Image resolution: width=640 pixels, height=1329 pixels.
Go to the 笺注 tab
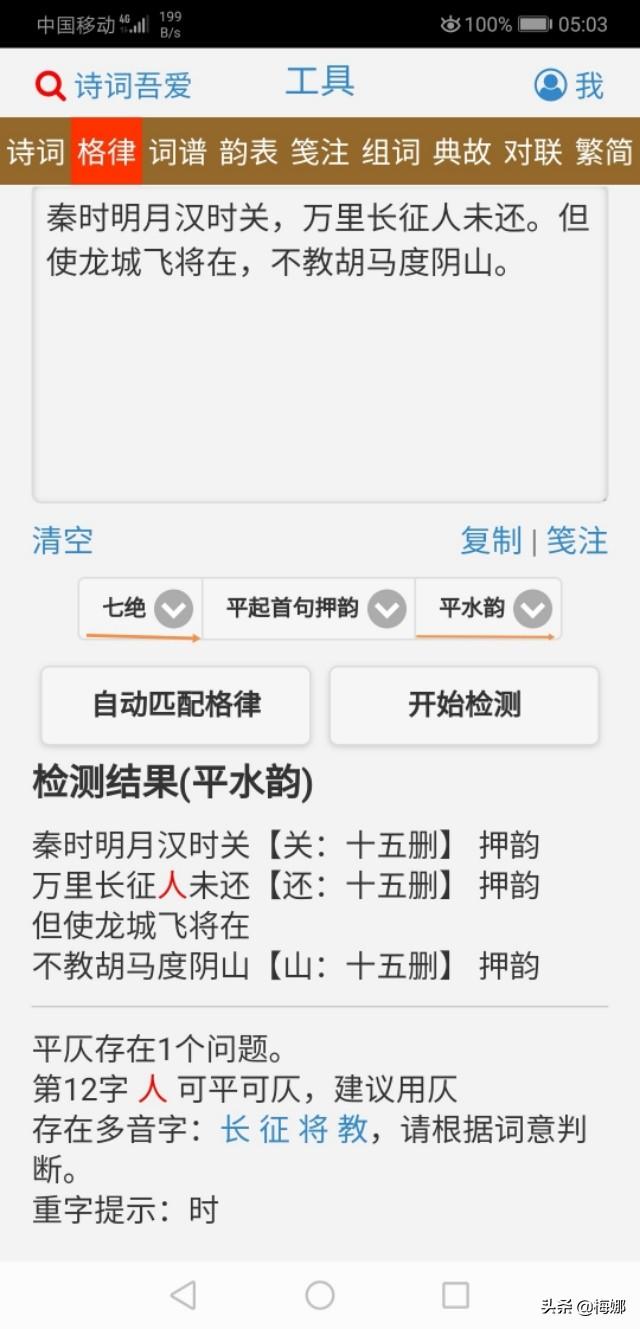point(320,151)
